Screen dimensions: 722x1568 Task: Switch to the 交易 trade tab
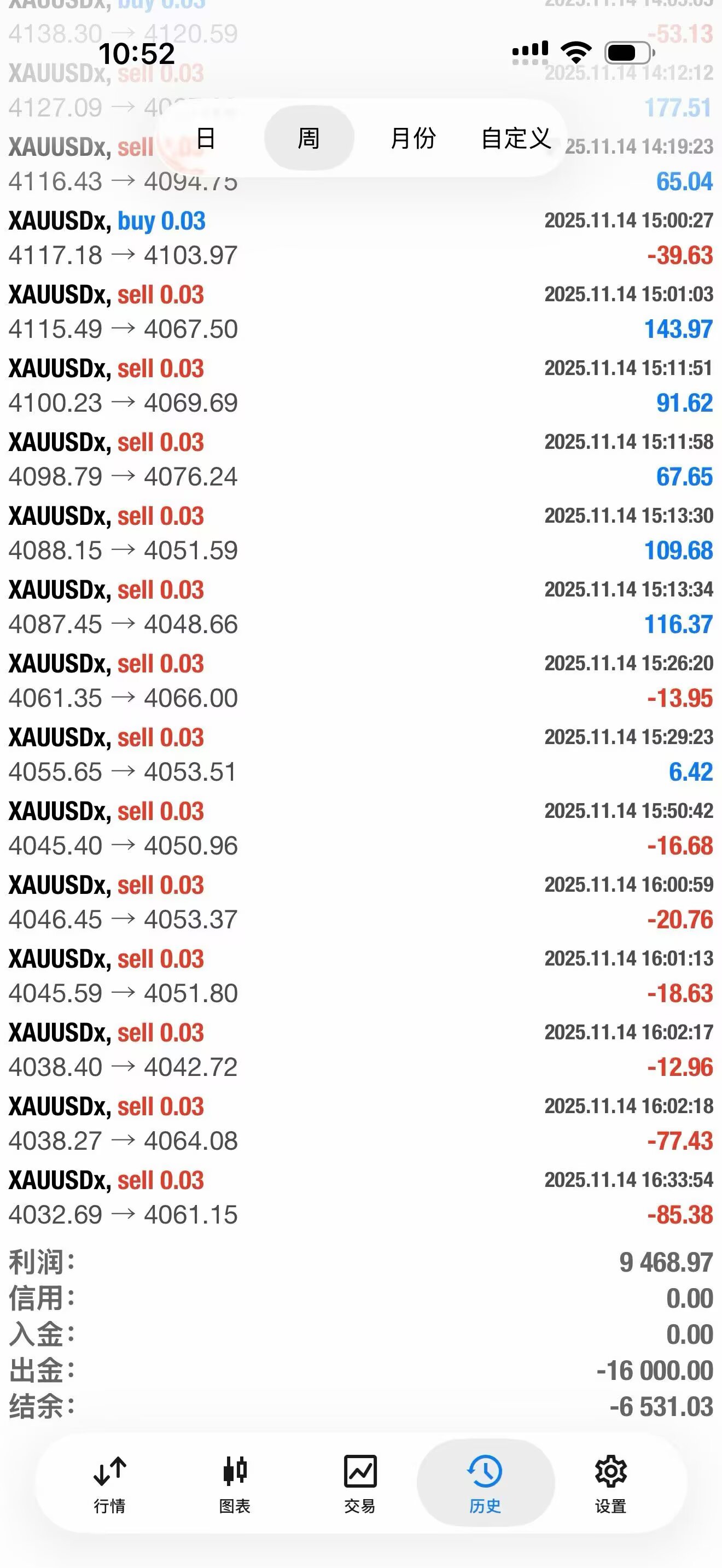click(360, 1483)
